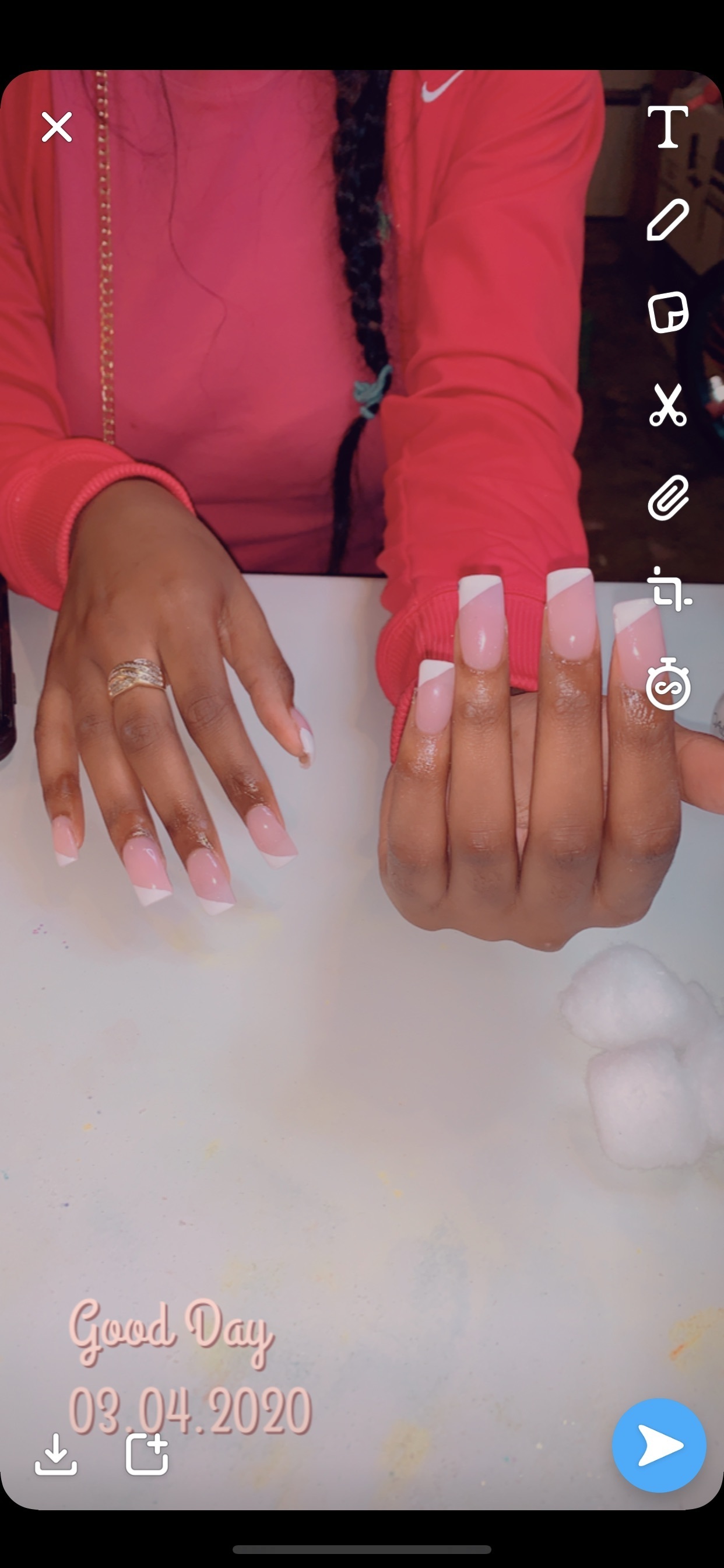Image resolution: width=724 pixels, height=1568 pixels.
Task: Close the snap preview
Action: click(x=57, y=127)
